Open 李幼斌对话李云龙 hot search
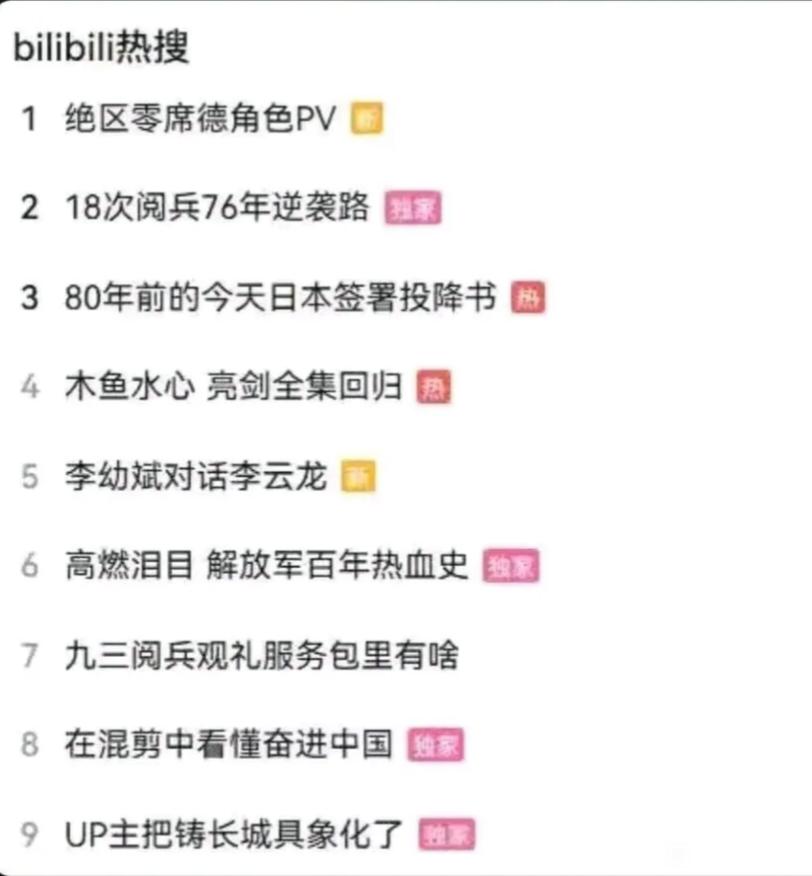812x876 pixels. [195, 477]
